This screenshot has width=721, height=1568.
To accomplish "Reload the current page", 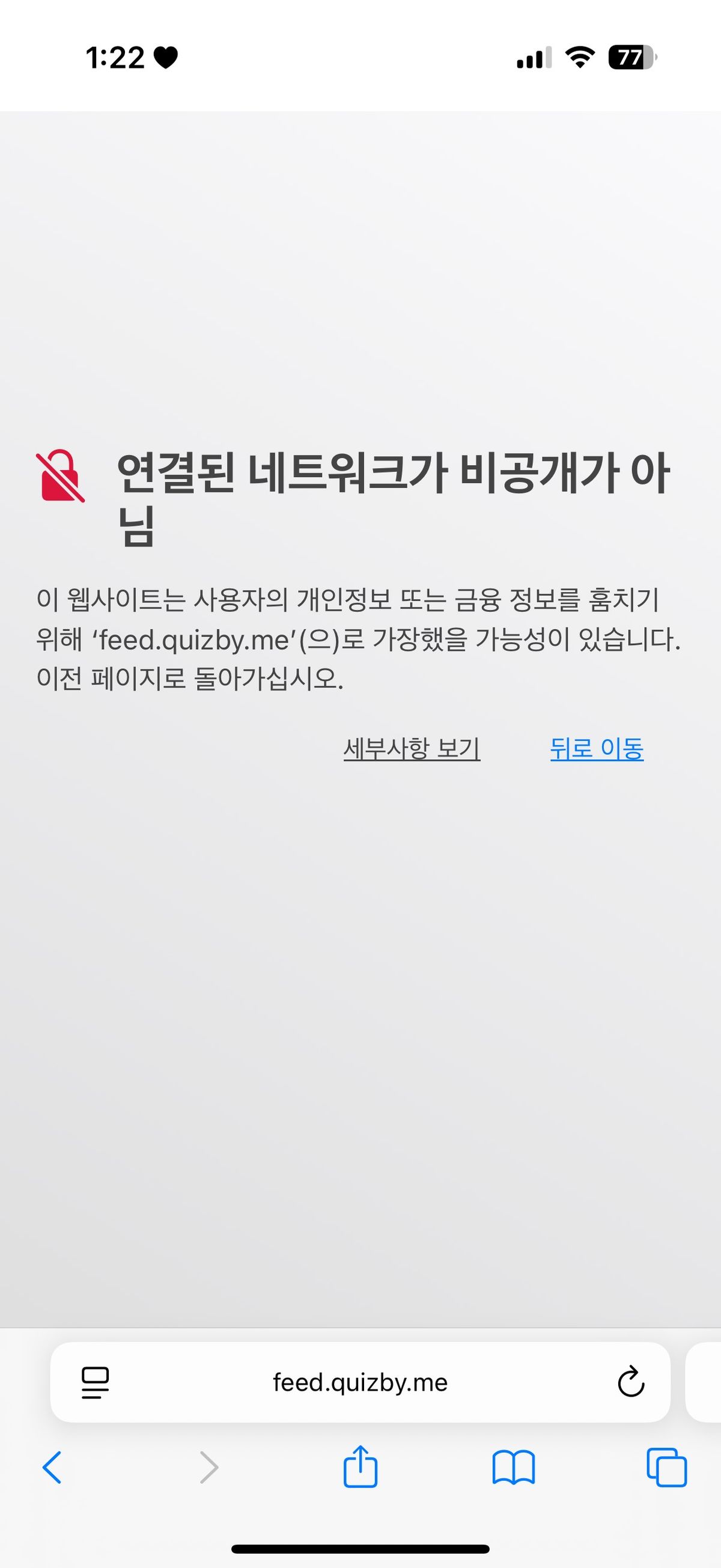I will pyautogui.click(x=631, y=1383).
